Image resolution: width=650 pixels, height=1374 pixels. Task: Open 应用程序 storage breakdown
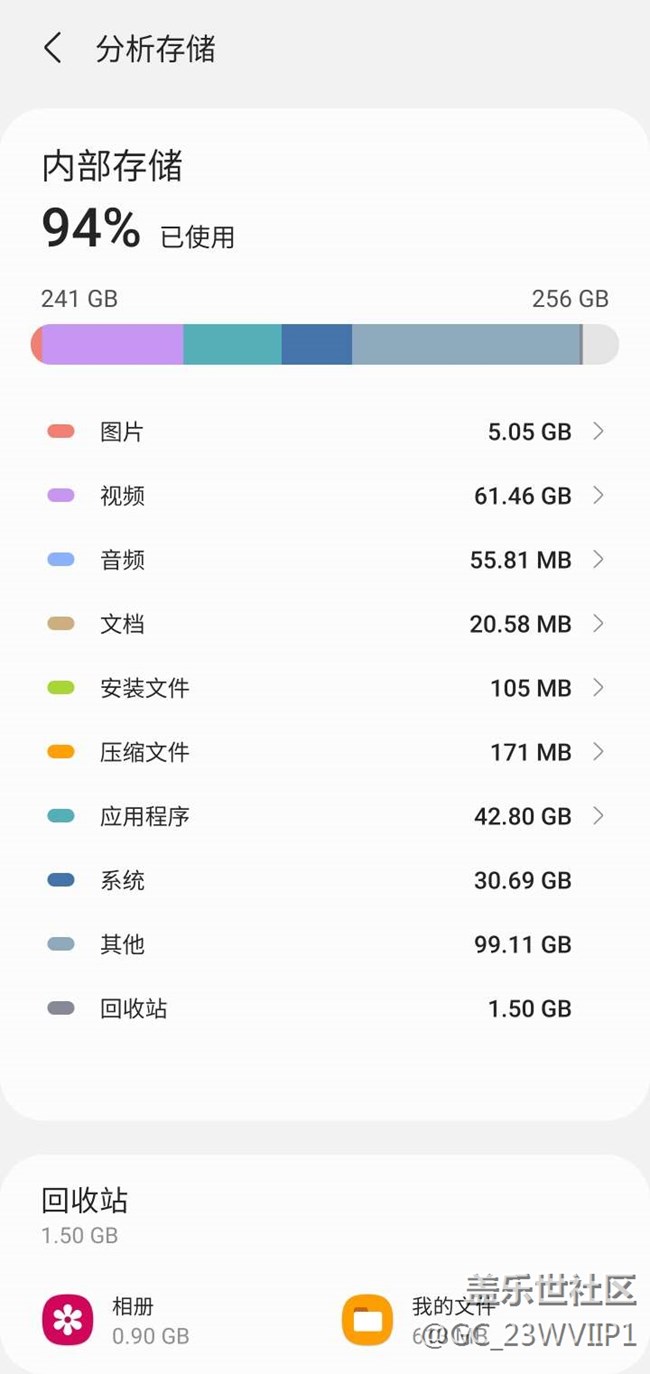click(325, 816)
